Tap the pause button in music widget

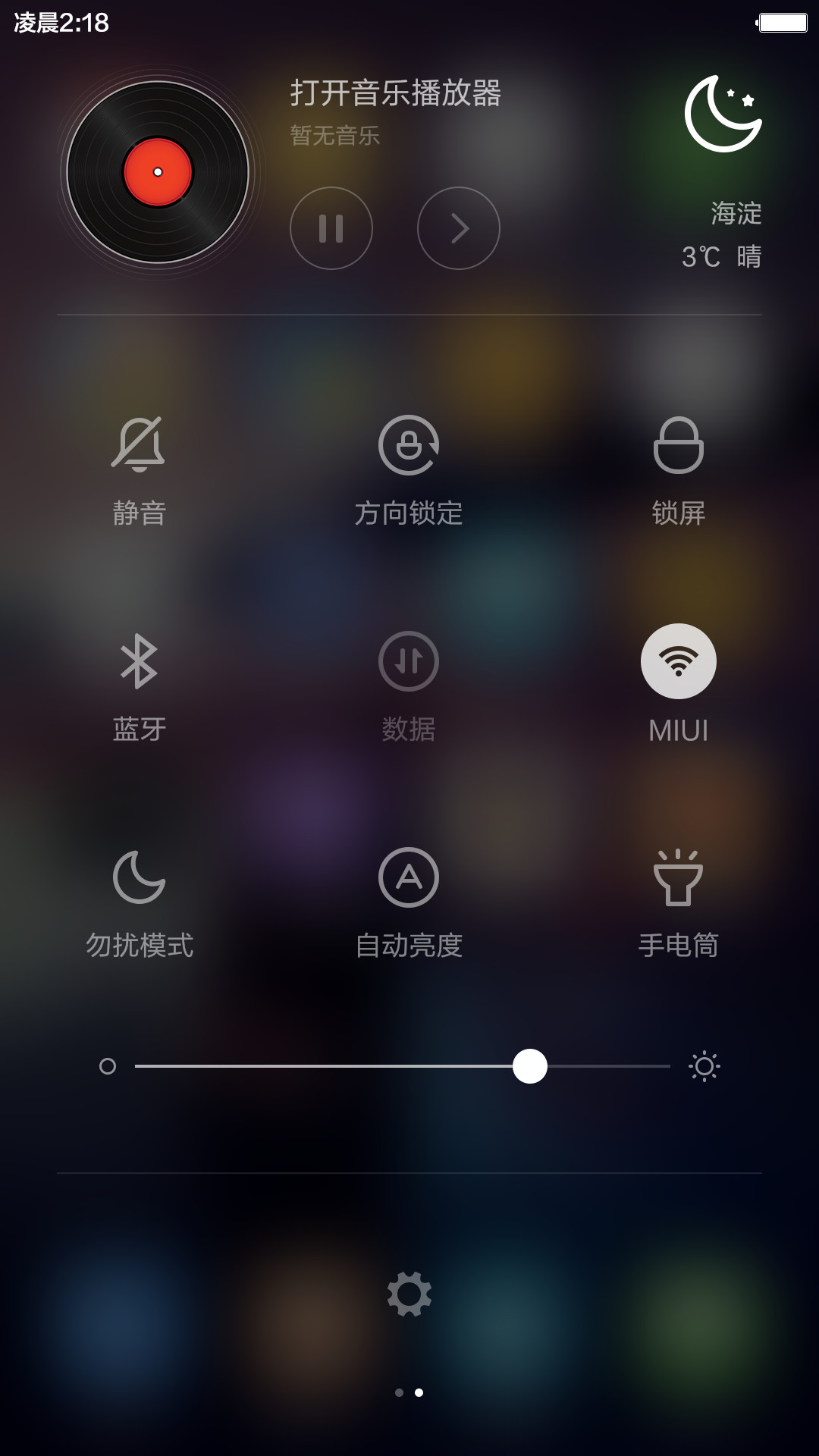pyautogui.click(x=331, y=228)
